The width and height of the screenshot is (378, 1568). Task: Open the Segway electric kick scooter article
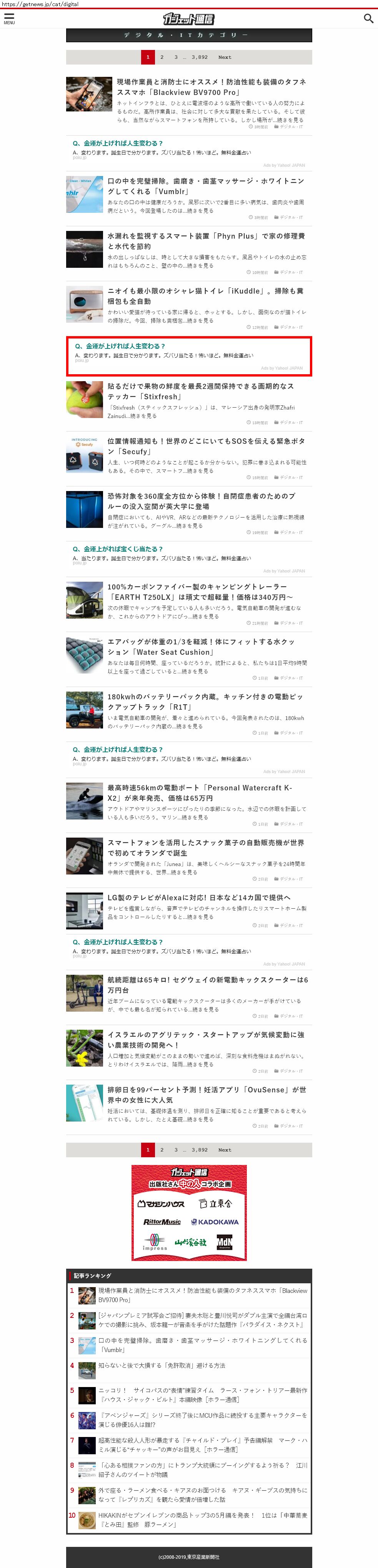[x=207, y=985]
